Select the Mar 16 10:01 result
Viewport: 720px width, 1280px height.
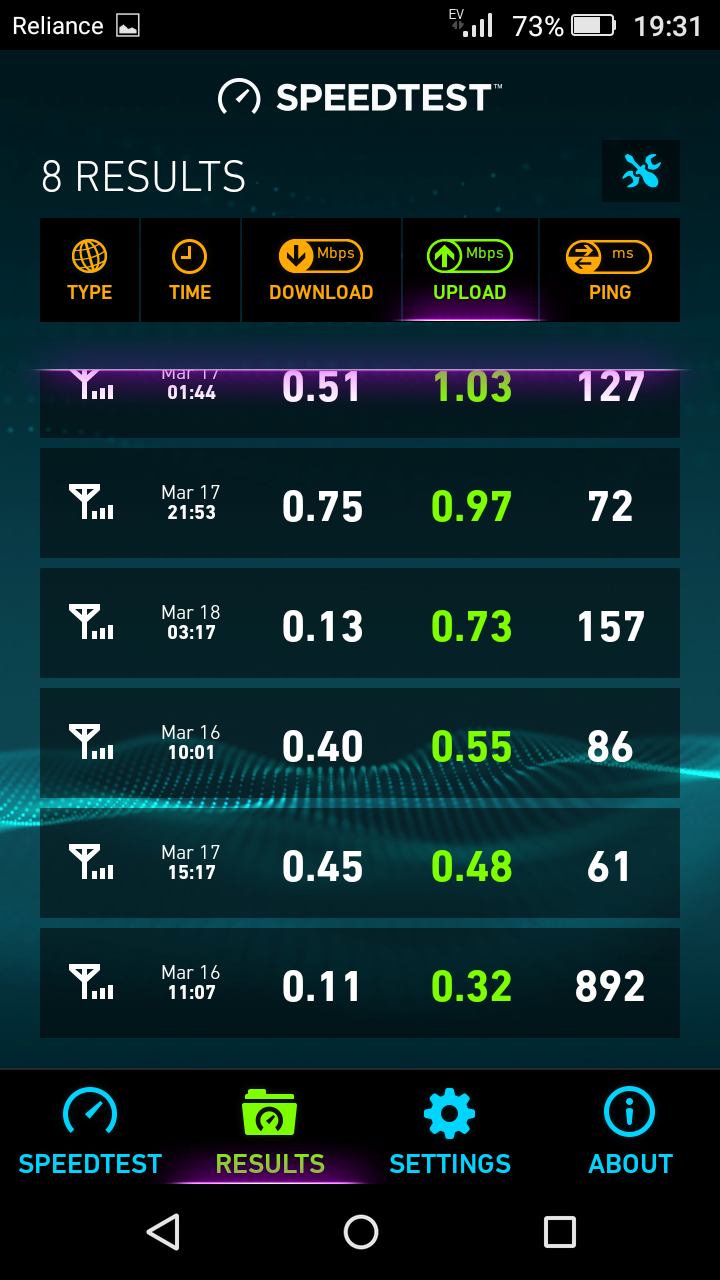pyautogui.click(x=360, y=743)
